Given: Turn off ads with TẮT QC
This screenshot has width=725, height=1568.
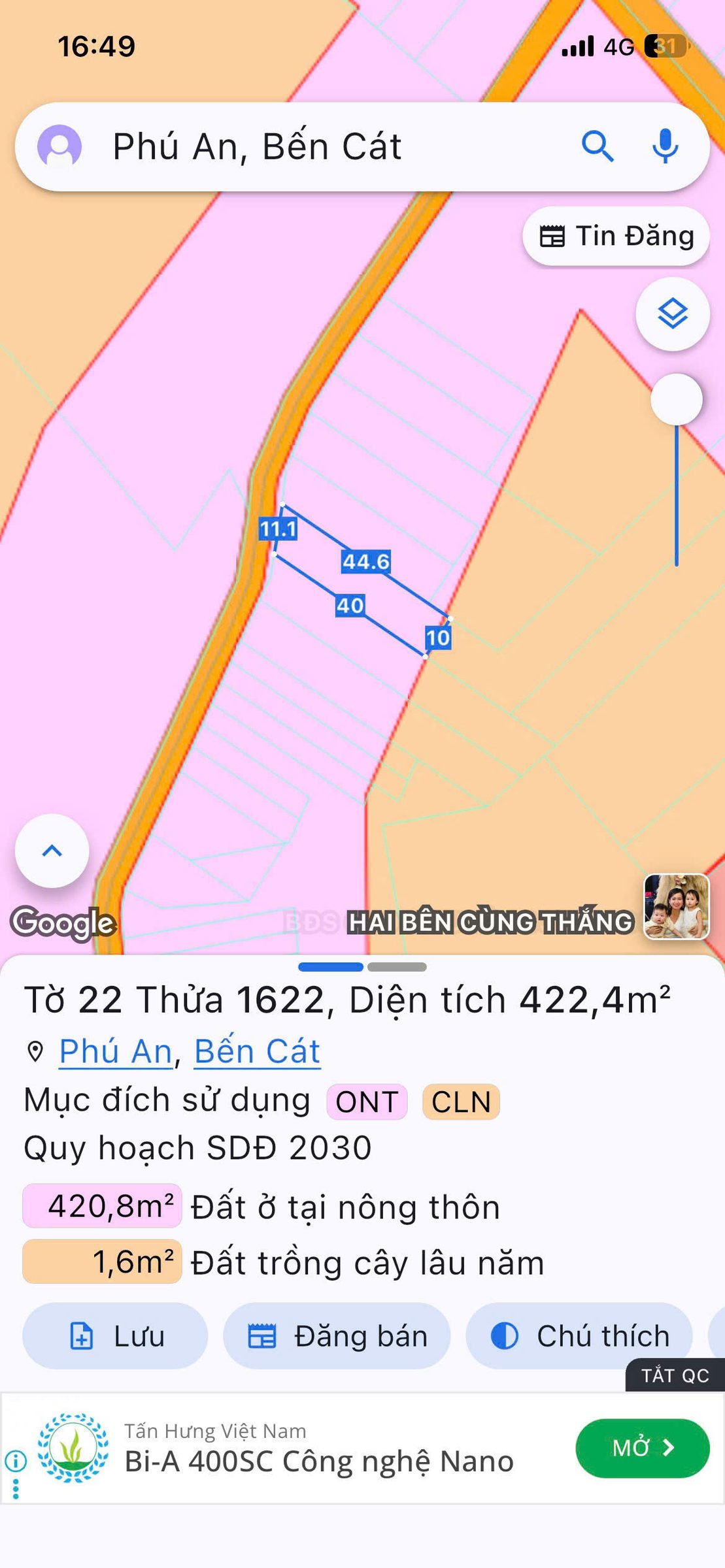Looking at the screenshot, I should 675,1375.
